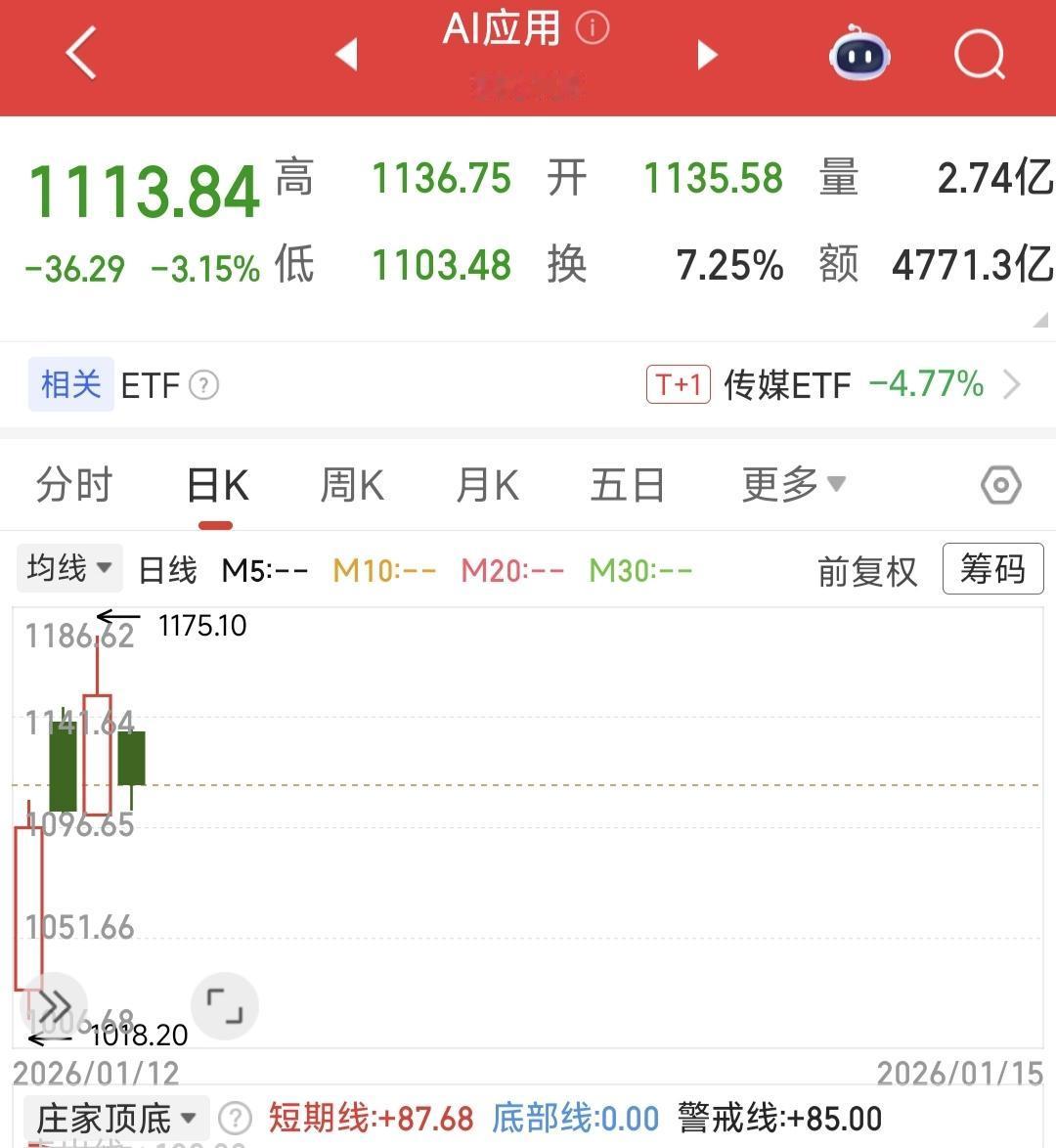Switch to the 分时 intraday tab
The height and width of the screenshot is (1148, 1056).
pyautogui.click(x=73, y=483)
